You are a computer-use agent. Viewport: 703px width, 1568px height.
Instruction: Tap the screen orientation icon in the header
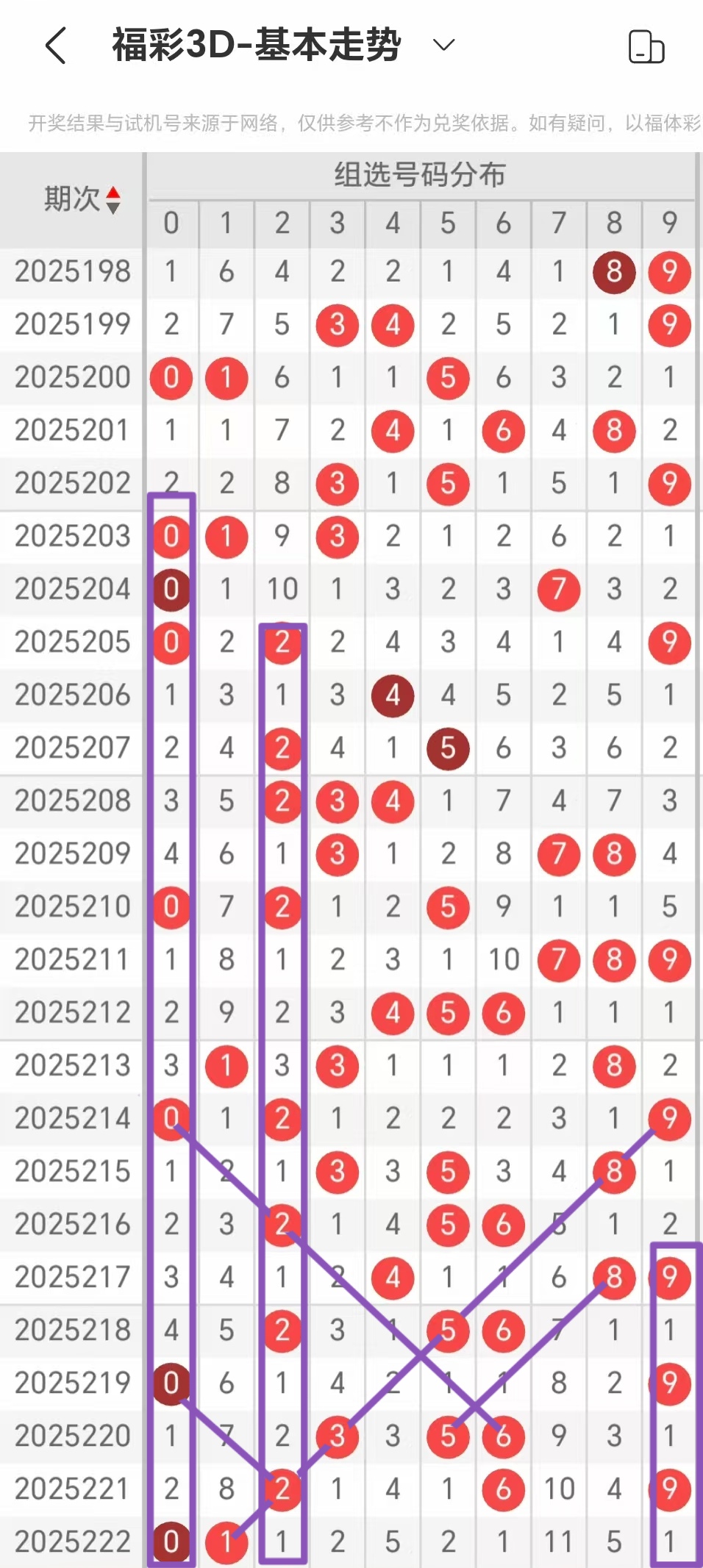pyautogui.click(x=646, y=47)
